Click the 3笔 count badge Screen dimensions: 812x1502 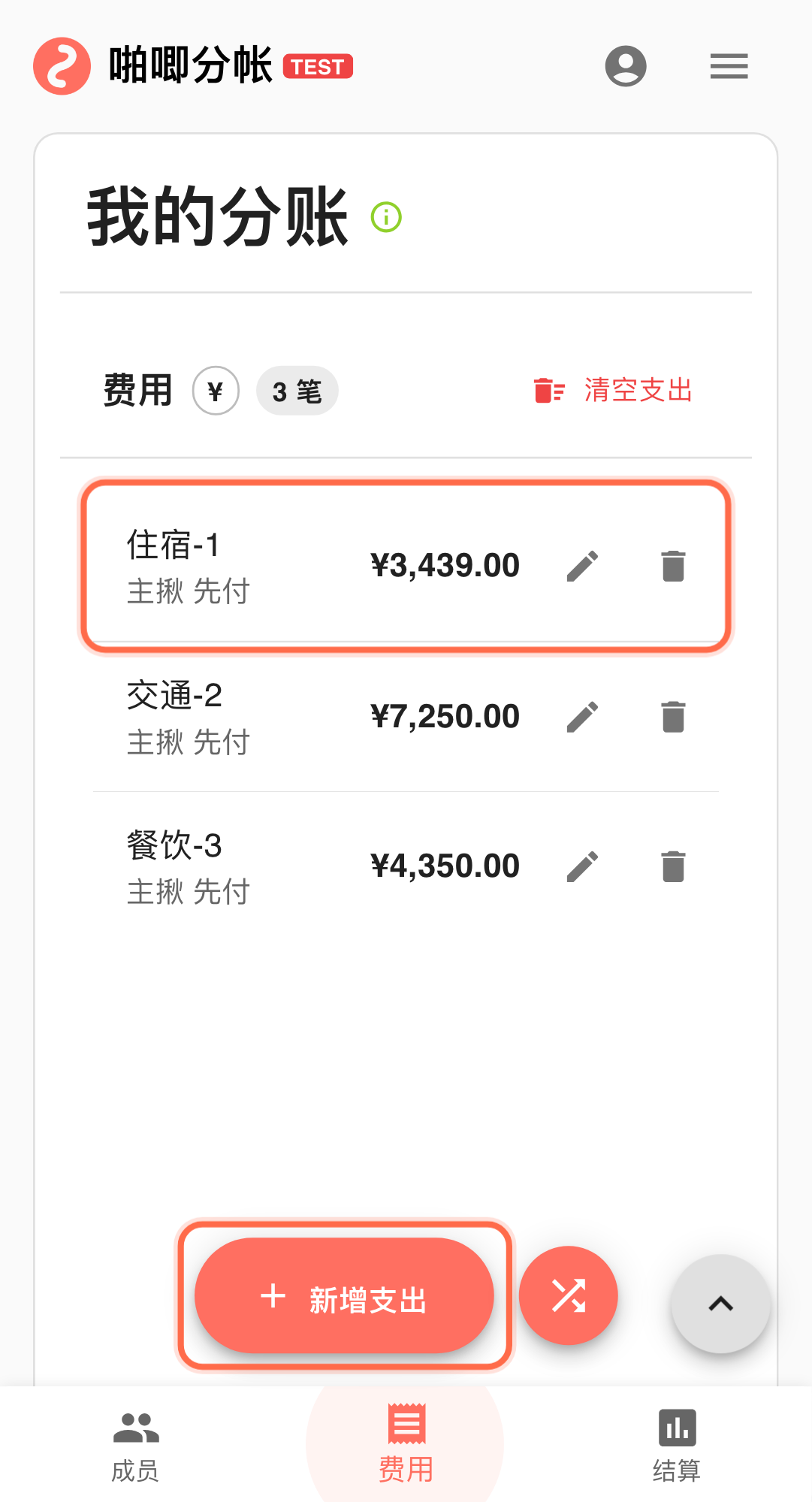297,390
